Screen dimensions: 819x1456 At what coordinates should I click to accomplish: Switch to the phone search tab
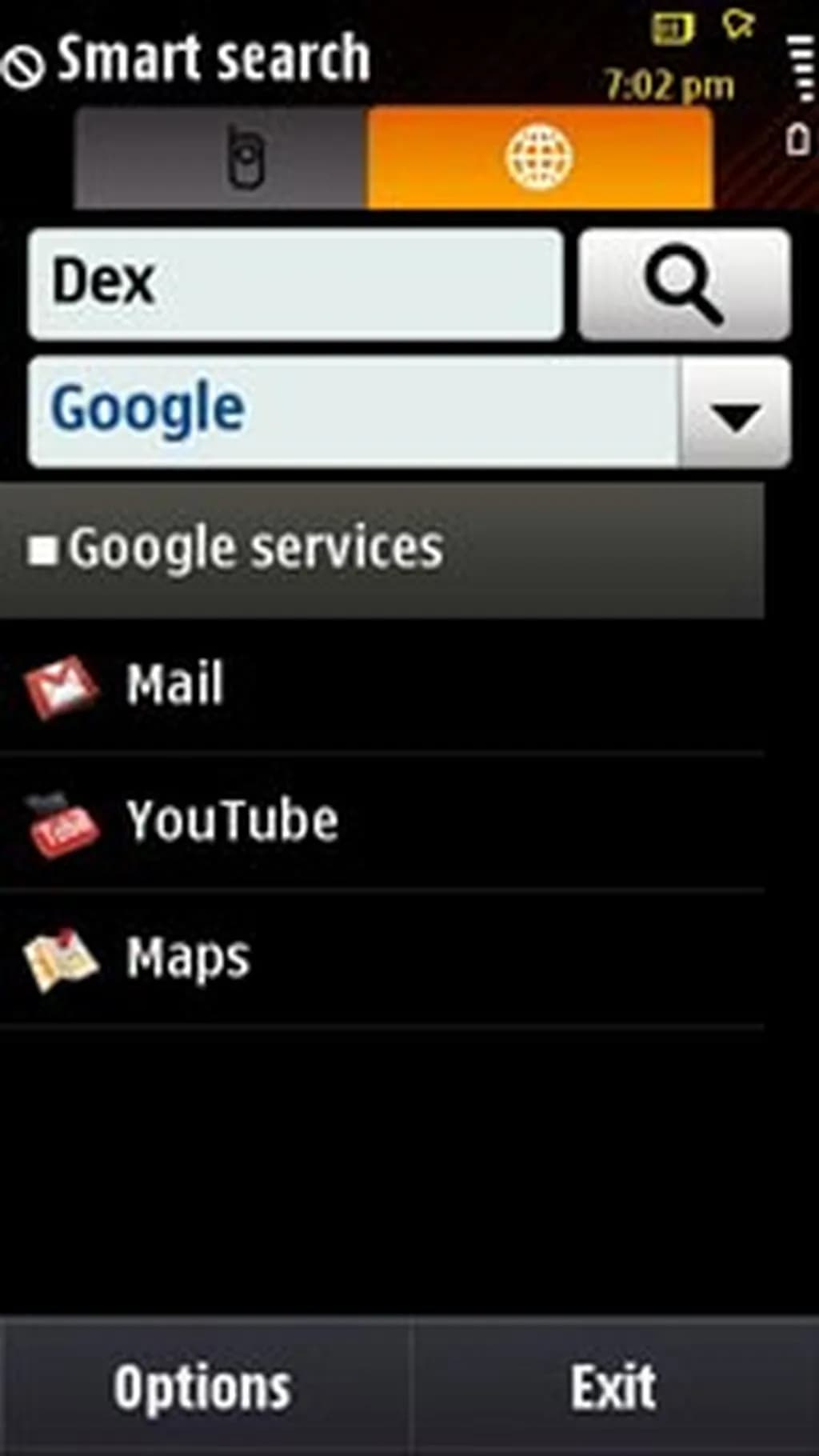pos(222,158)
